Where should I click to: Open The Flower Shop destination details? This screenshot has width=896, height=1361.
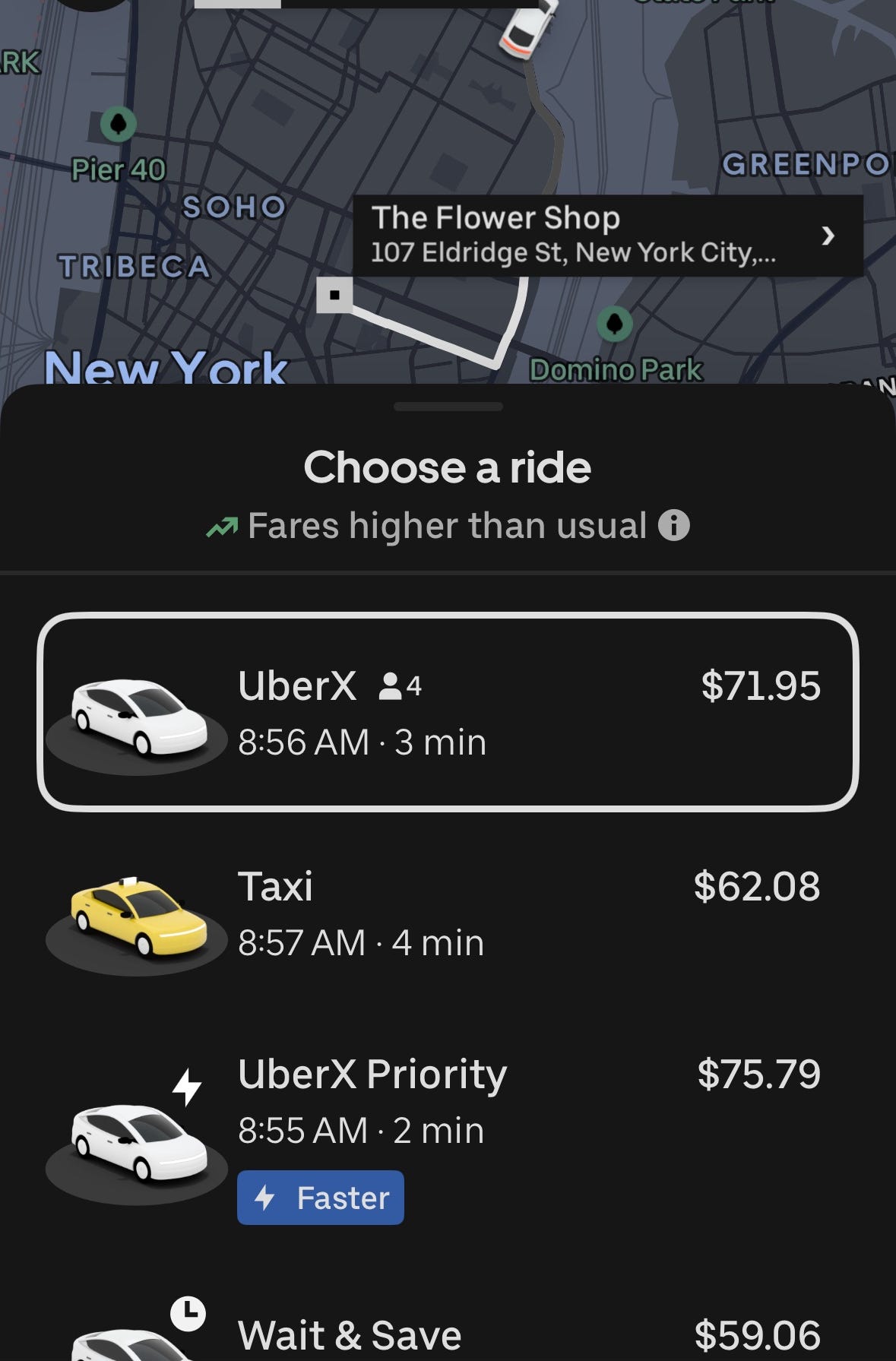(x=606, y=236)
